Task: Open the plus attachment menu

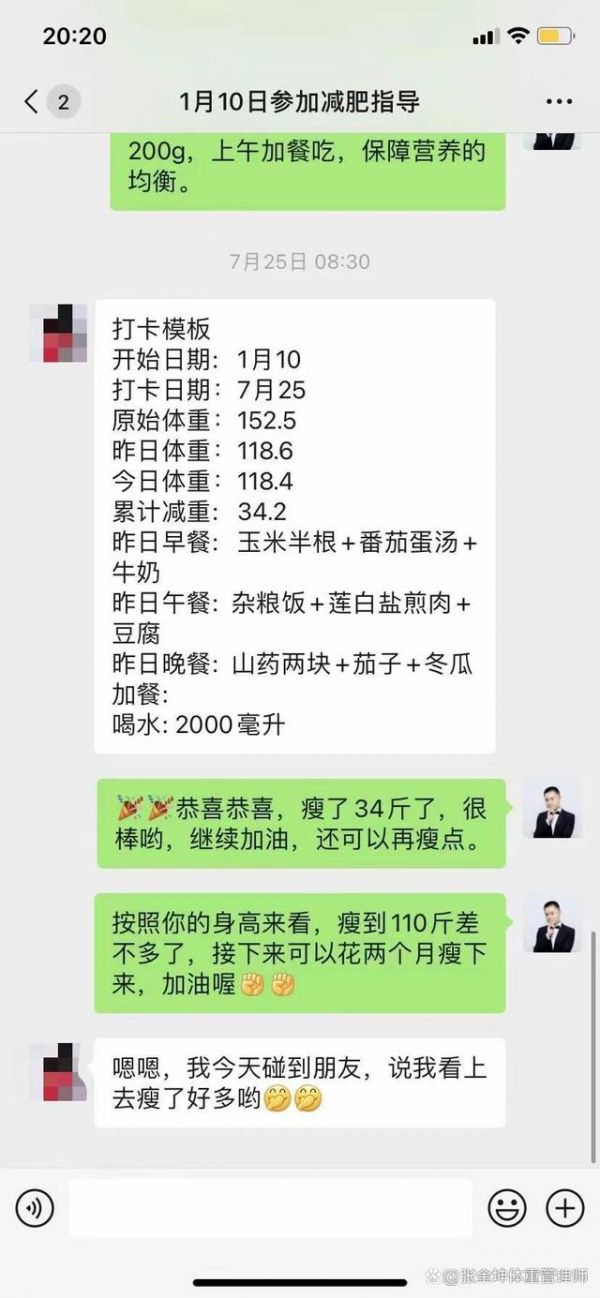Action: [565, 1208]
